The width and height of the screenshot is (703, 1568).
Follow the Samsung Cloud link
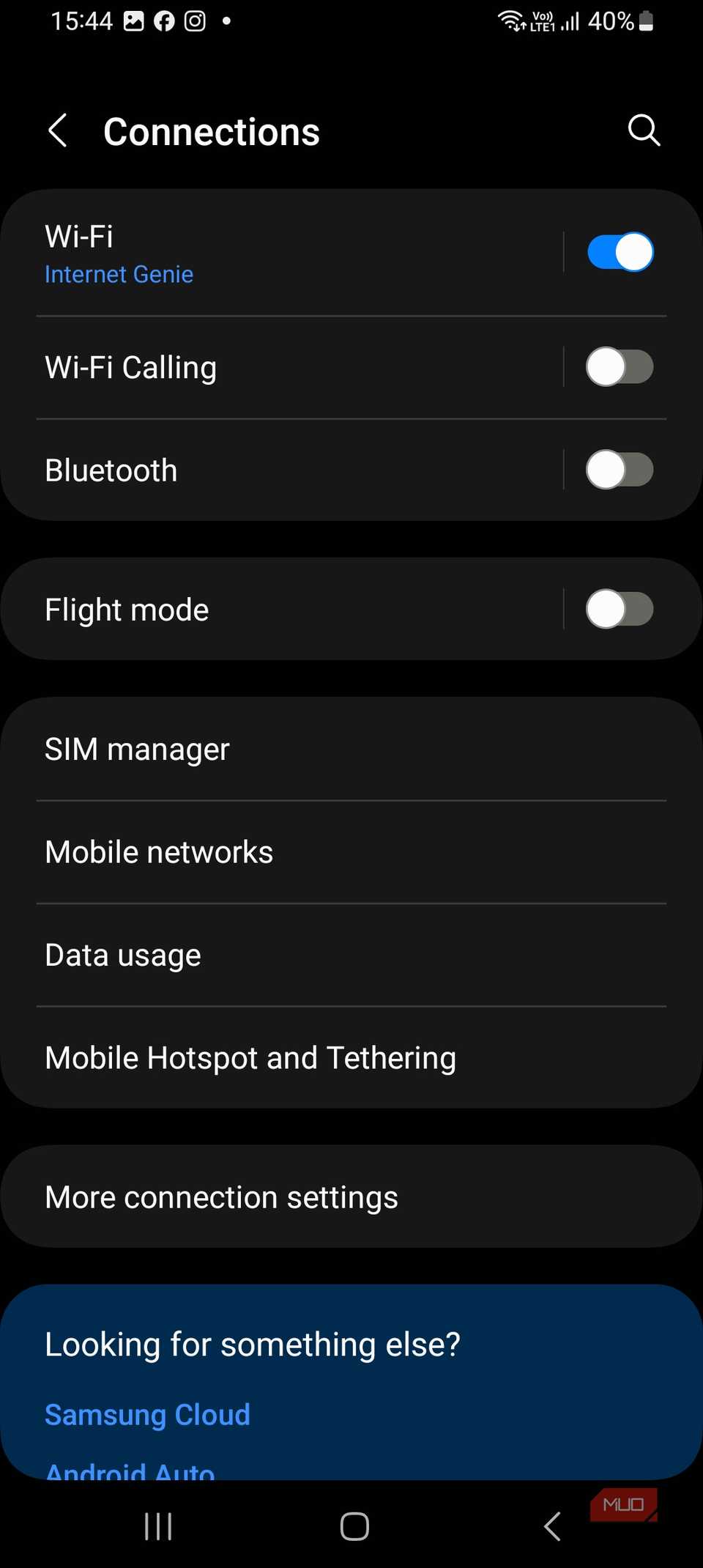pyautogui.click(x=148, y=1415)
